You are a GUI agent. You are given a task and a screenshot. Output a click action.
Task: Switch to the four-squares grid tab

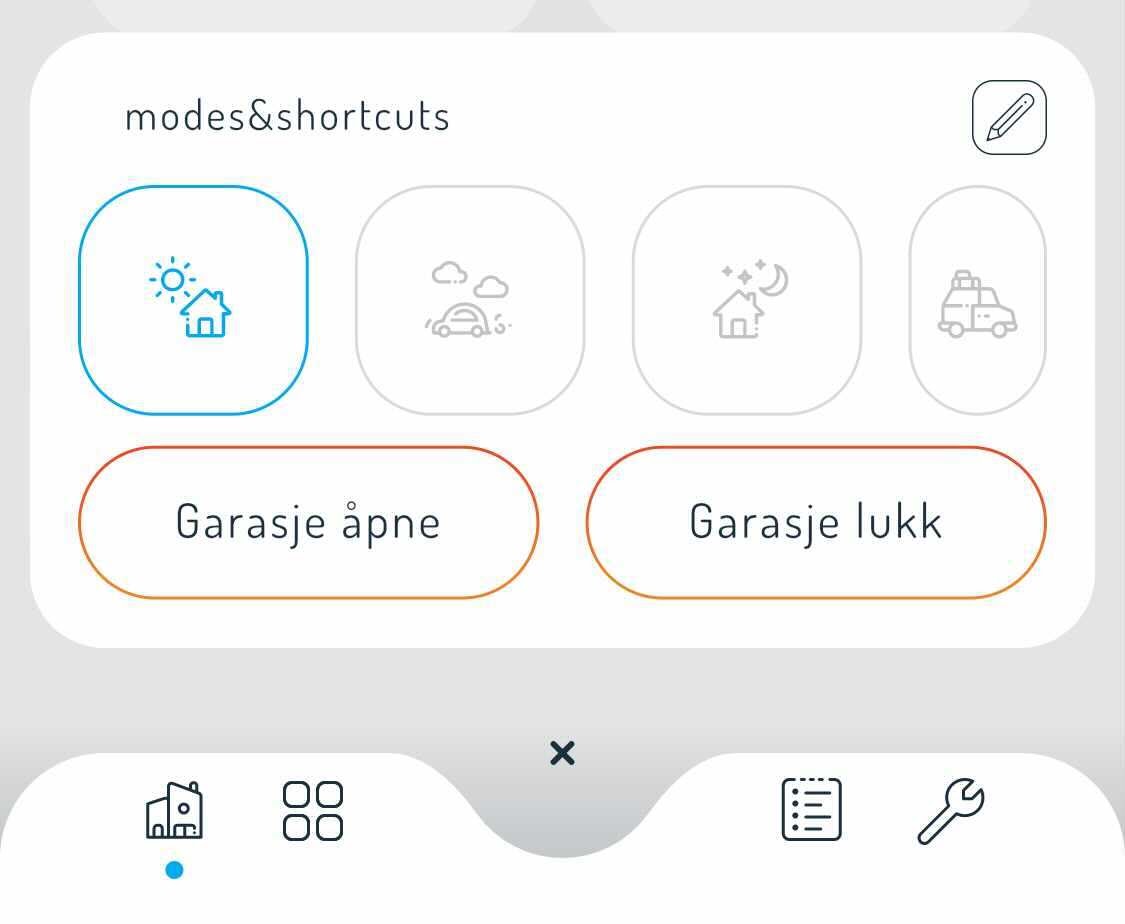coord(313,811)
